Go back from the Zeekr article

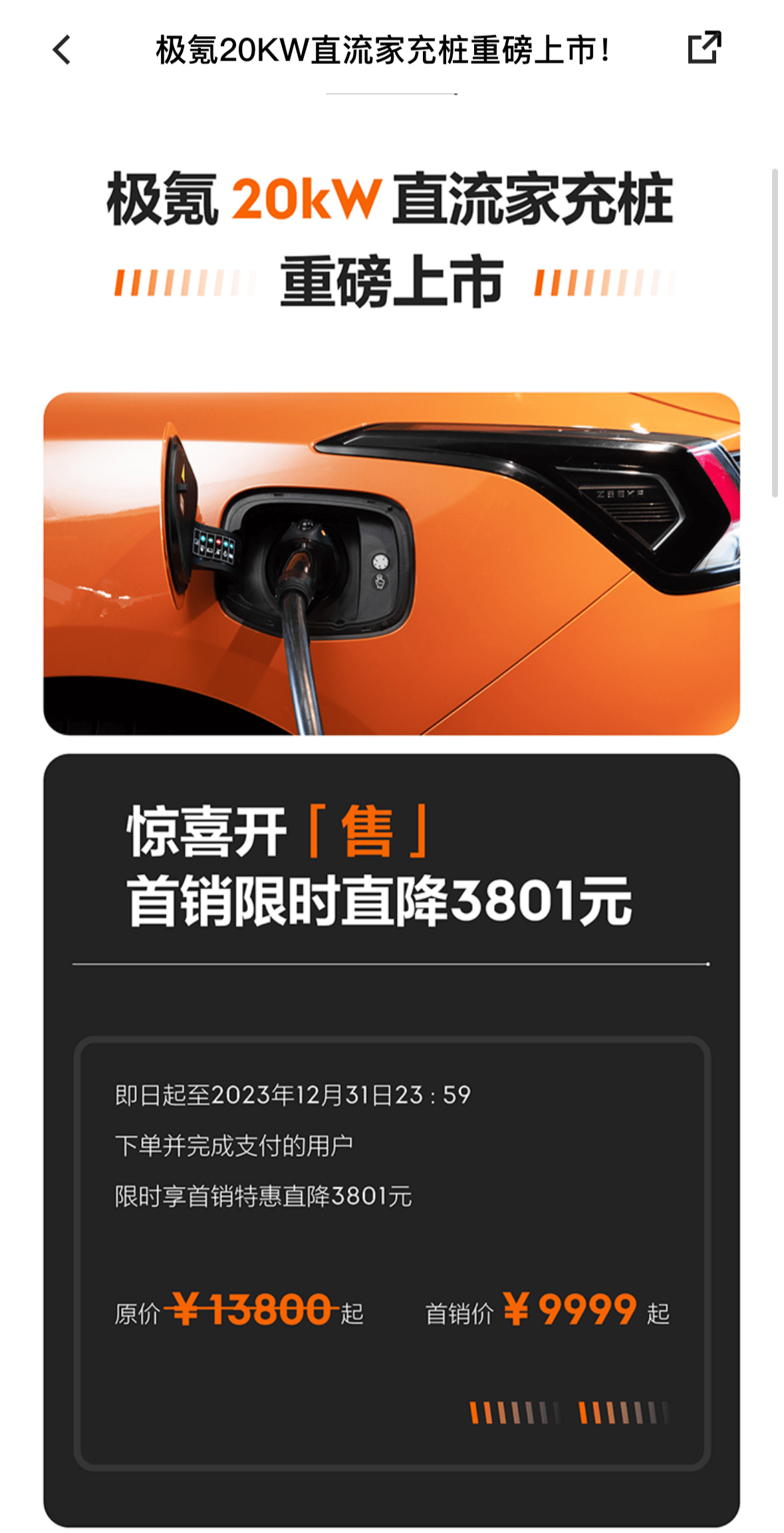62,50
